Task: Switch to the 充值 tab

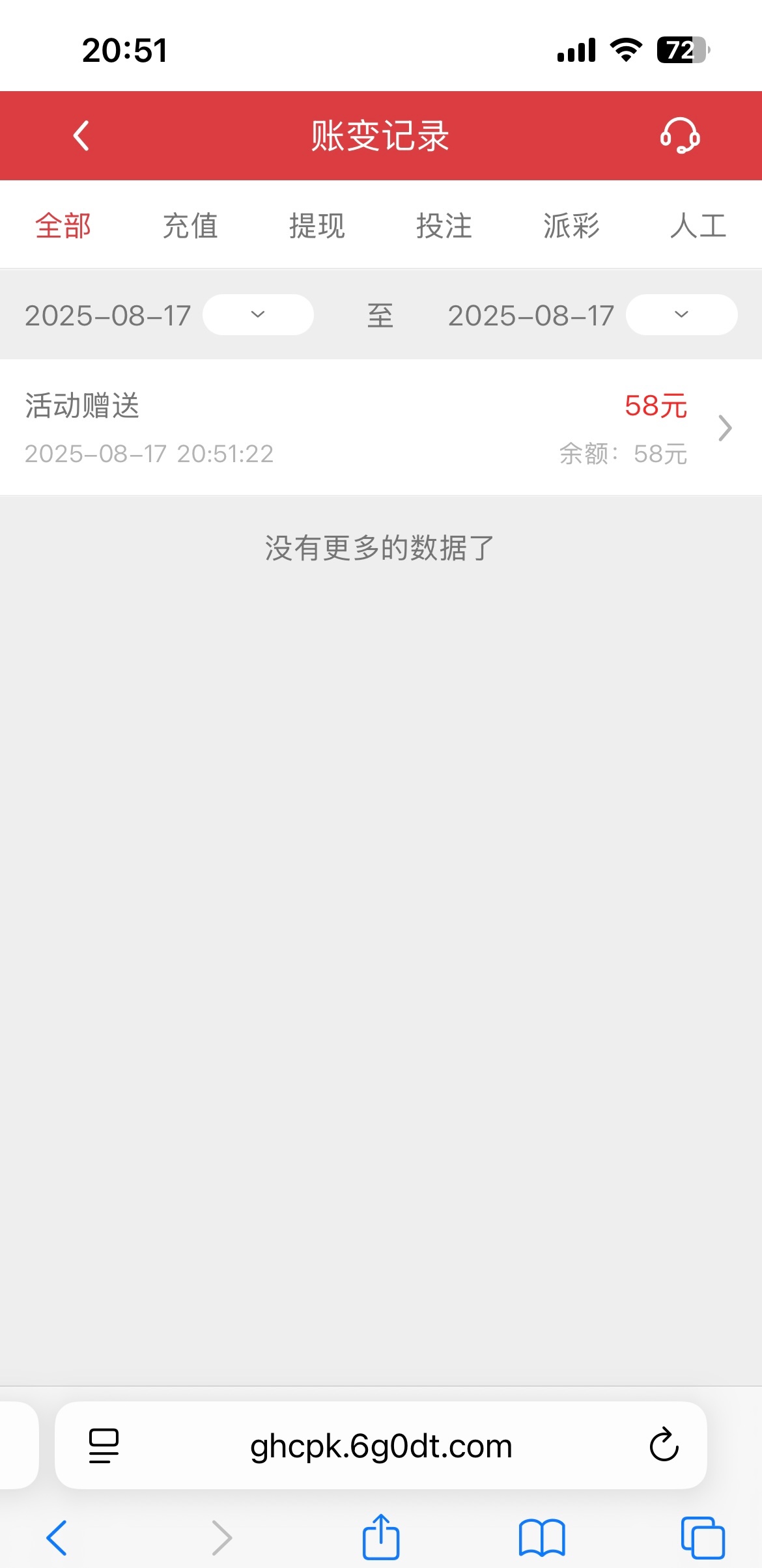Action: [x=190, y=226]
